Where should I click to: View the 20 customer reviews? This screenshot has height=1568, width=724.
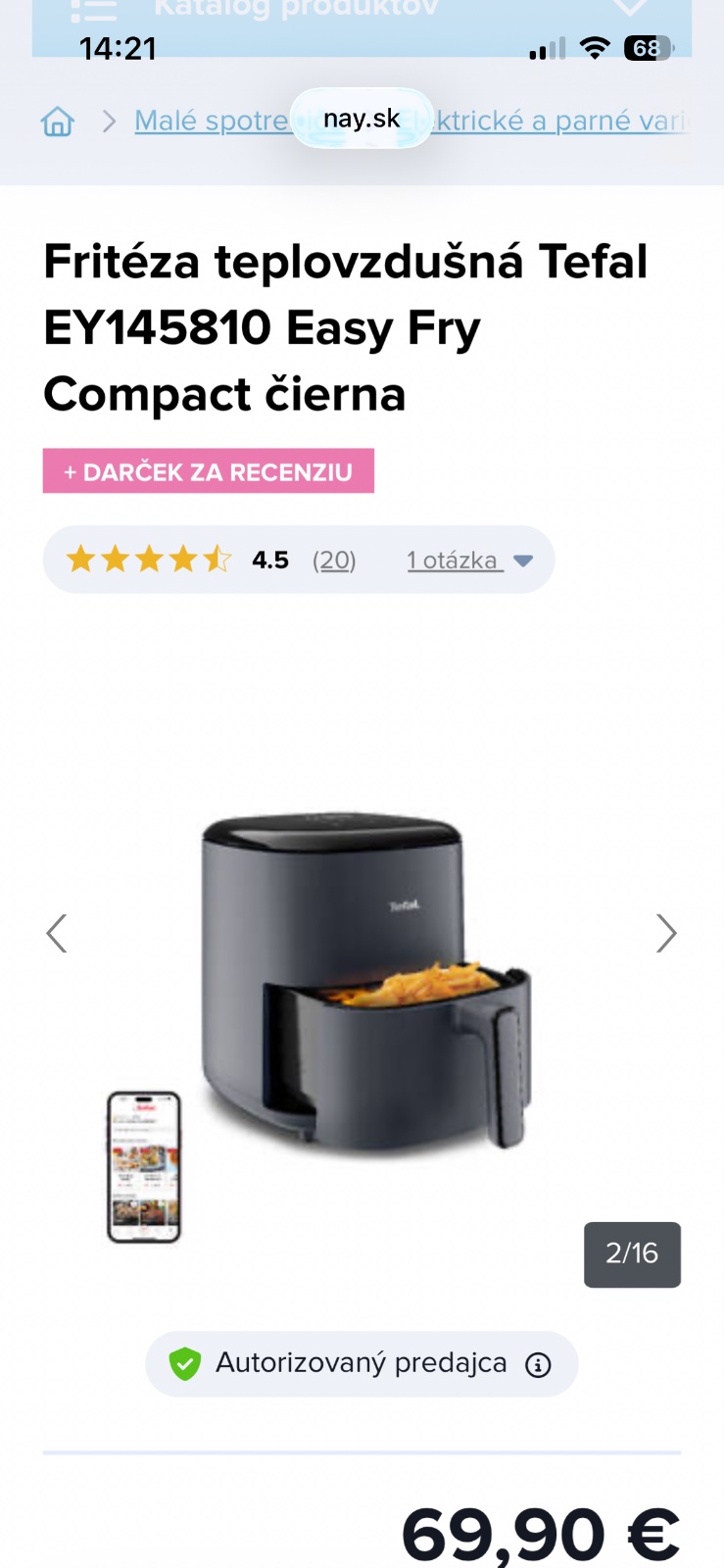pyautogui.click(x=334, y=561)
